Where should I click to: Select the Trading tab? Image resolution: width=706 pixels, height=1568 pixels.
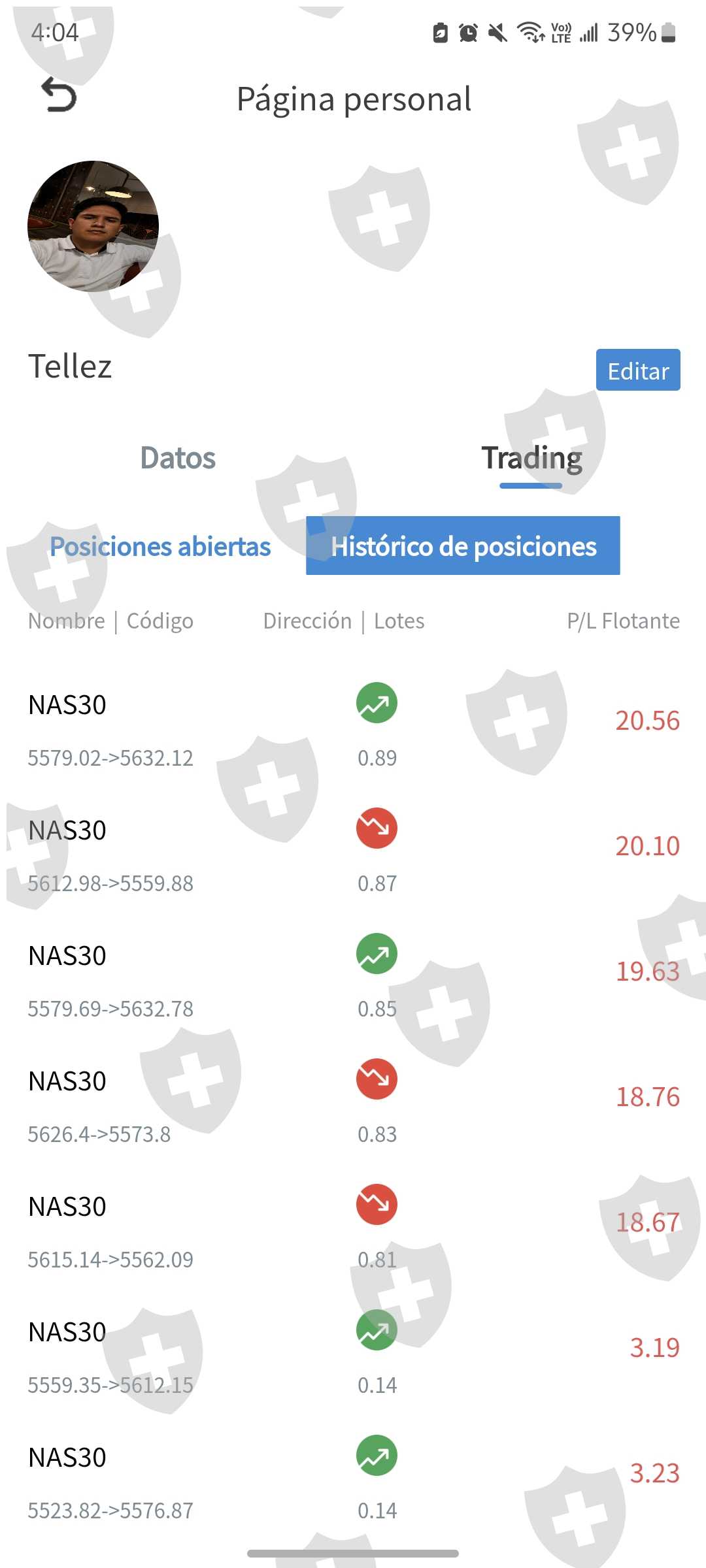531,458
